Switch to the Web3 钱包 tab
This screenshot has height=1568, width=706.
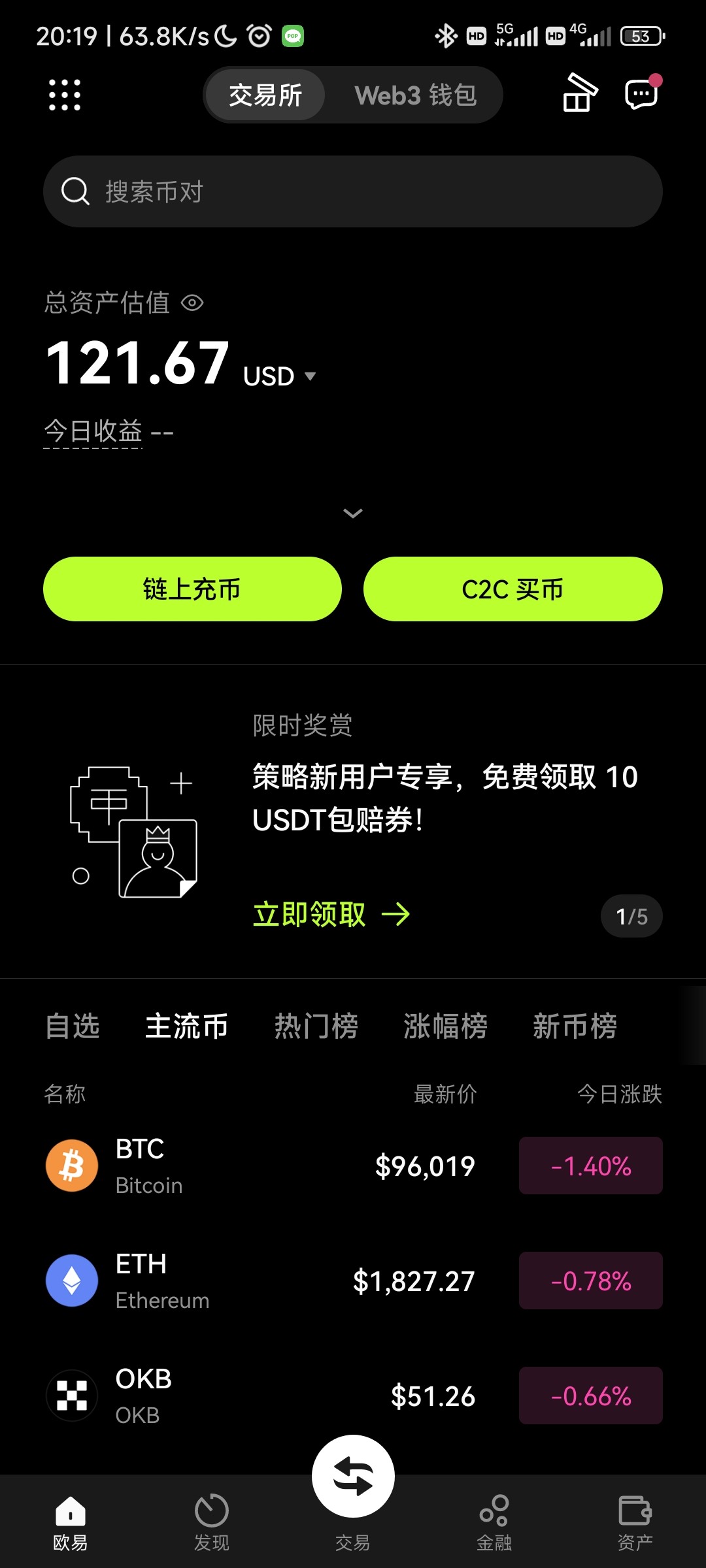[416, 95]
